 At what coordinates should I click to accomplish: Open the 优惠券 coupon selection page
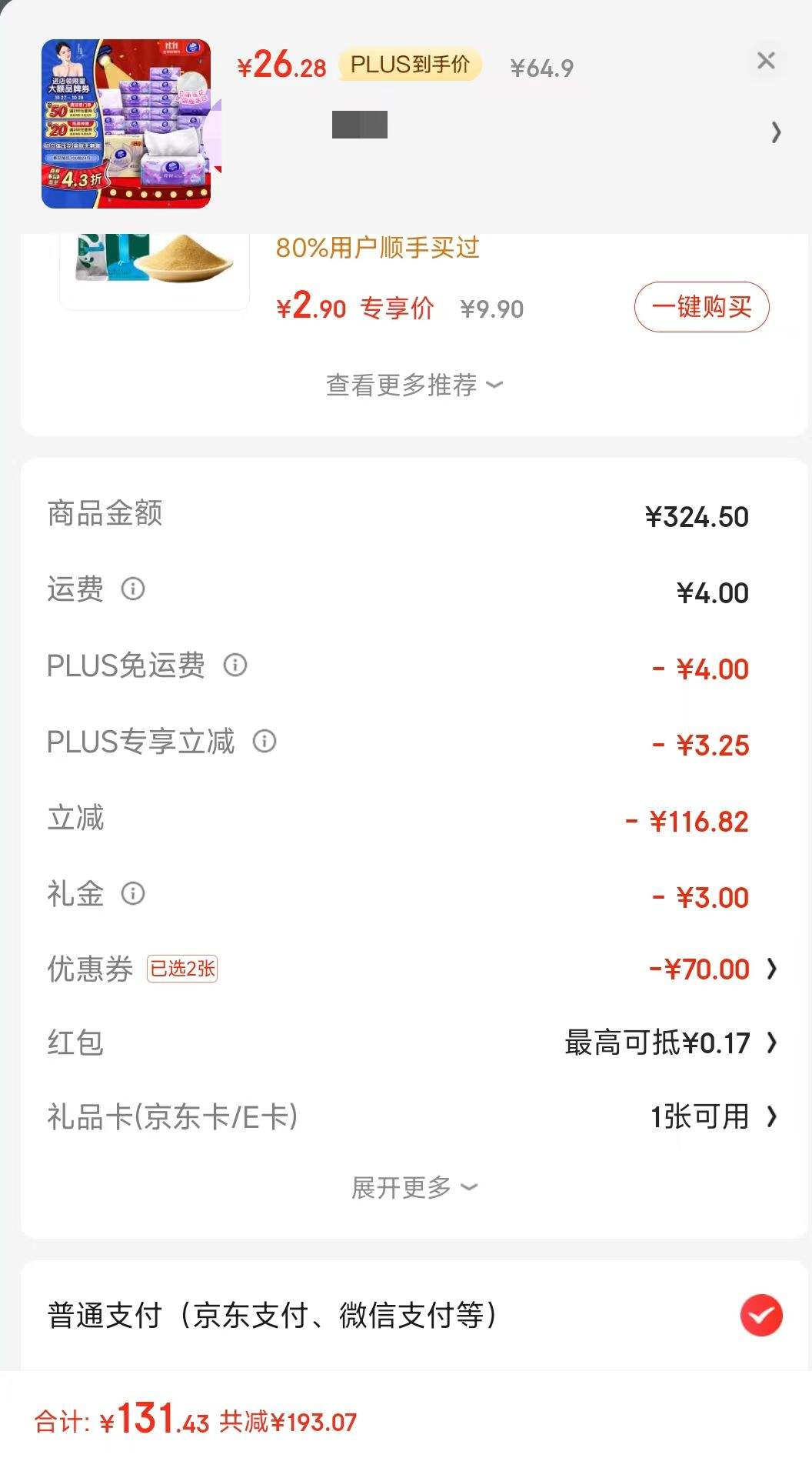pyautogui.click(x=771, y=969)
